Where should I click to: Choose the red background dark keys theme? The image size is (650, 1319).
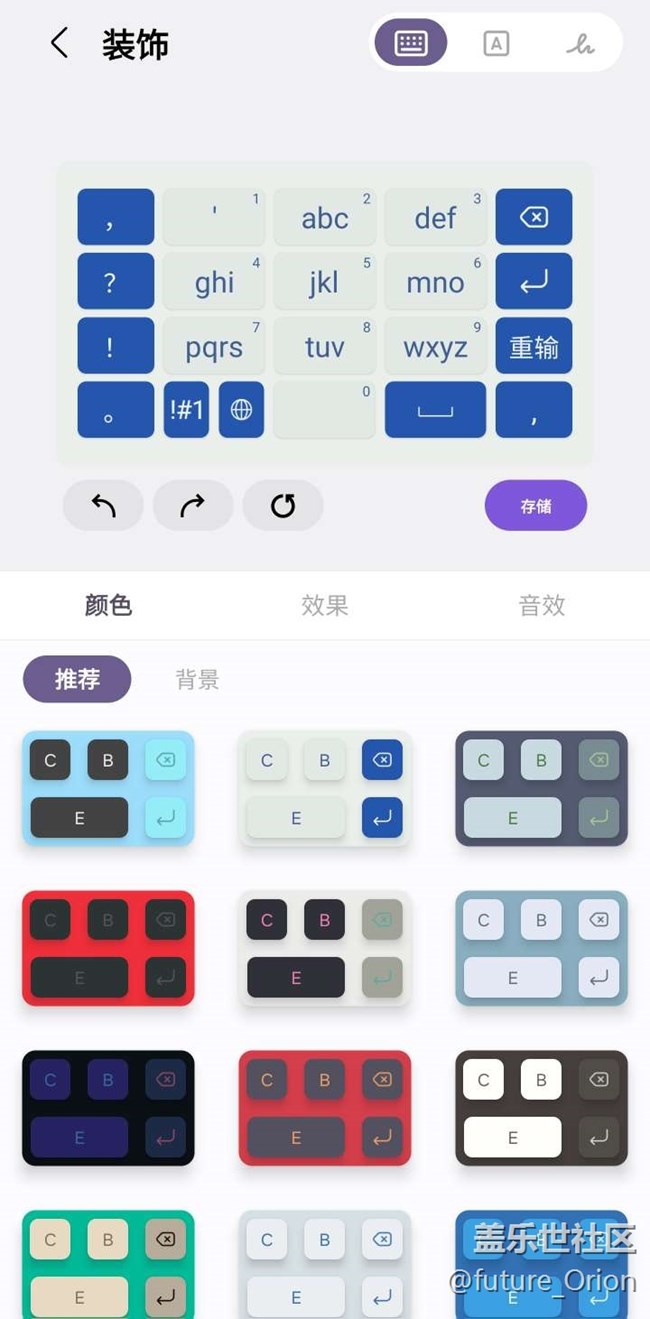(x=108, y=948)
